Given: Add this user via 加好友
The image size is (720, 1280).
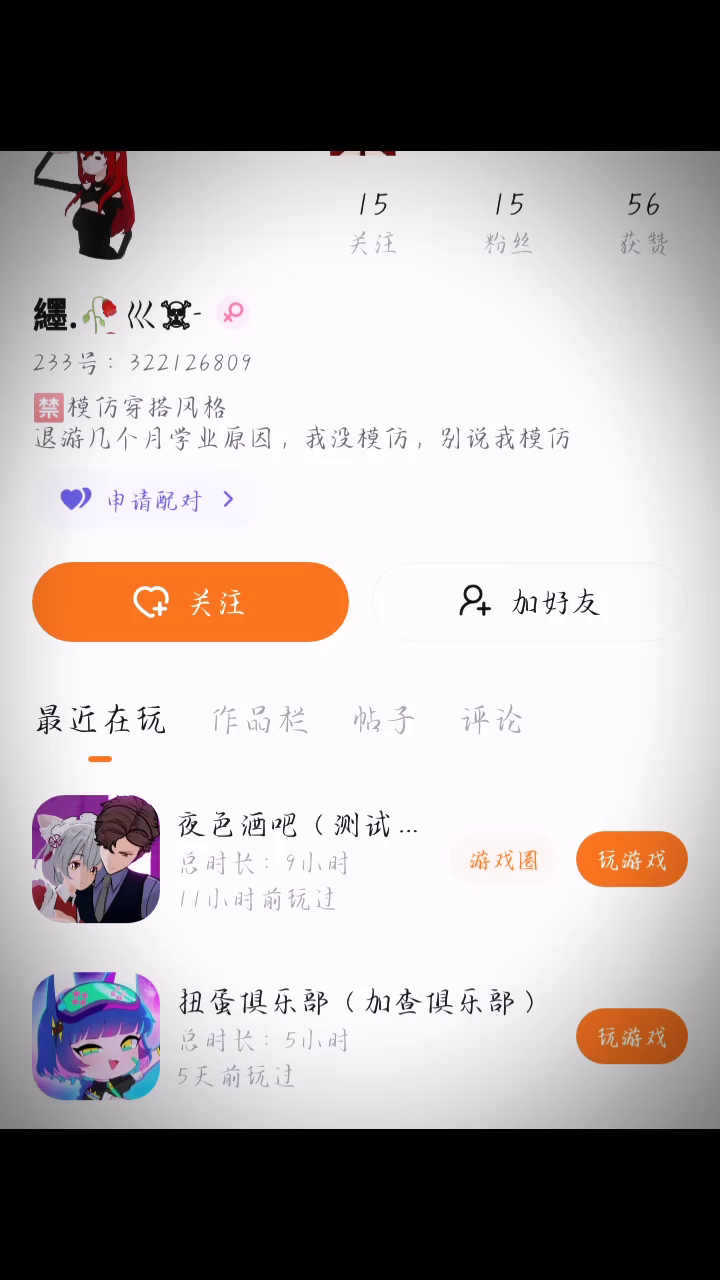Looking at the screenshot, I should pos(529,602).
